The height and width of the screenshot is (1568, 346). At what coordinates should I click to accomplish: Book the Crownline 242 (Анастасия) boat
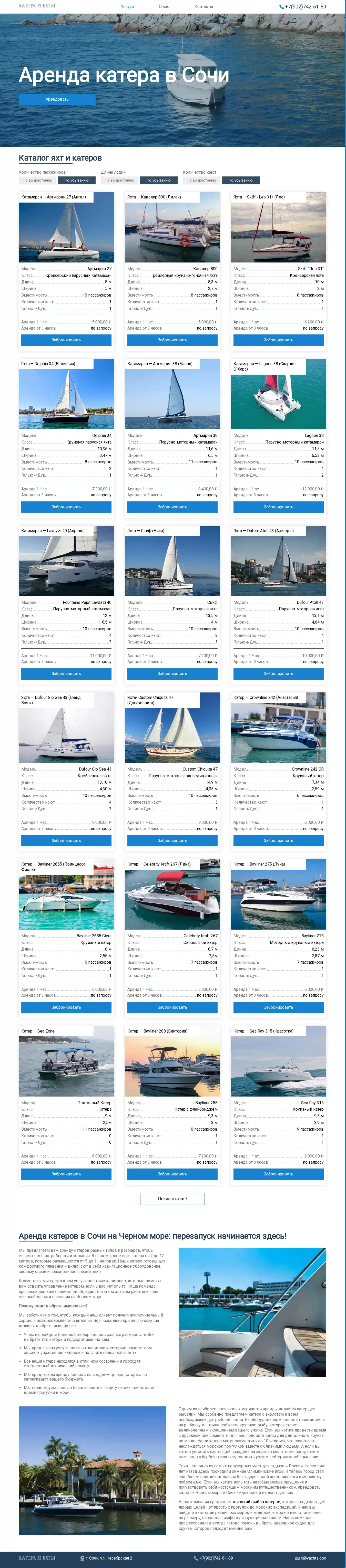278,841
